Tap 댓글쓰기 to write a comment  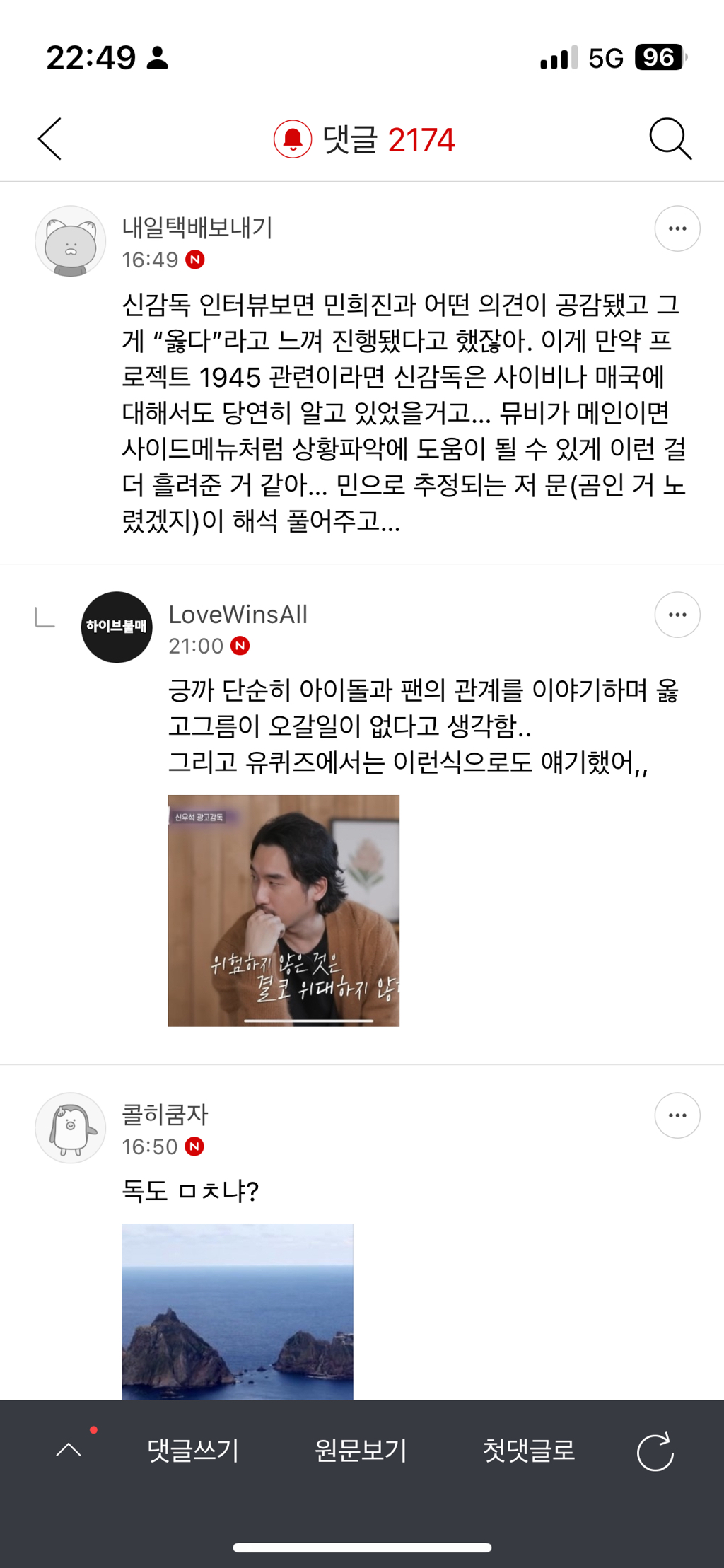coord(193,1451)
